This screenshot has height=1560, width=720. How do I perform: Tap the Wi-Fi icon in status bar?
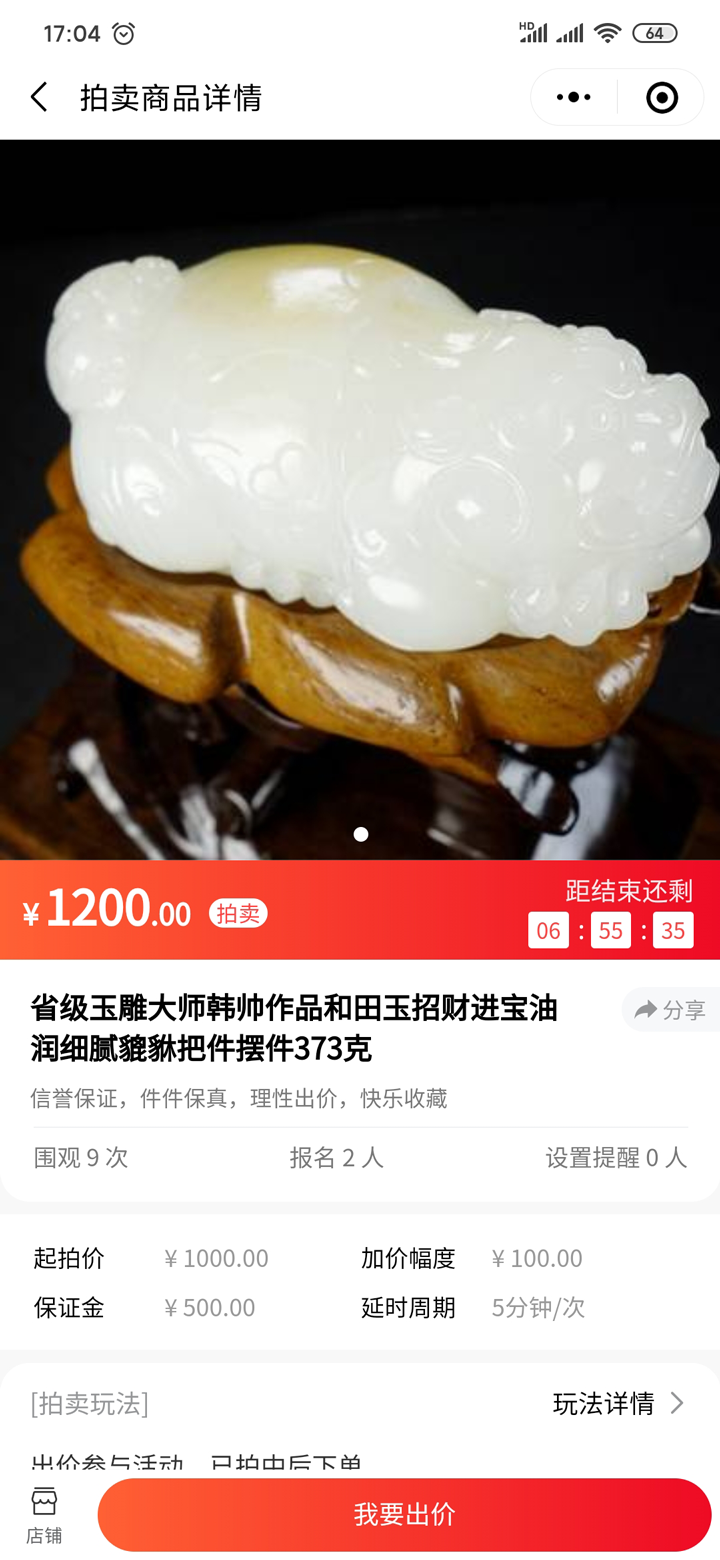click(x=608, y=32)
